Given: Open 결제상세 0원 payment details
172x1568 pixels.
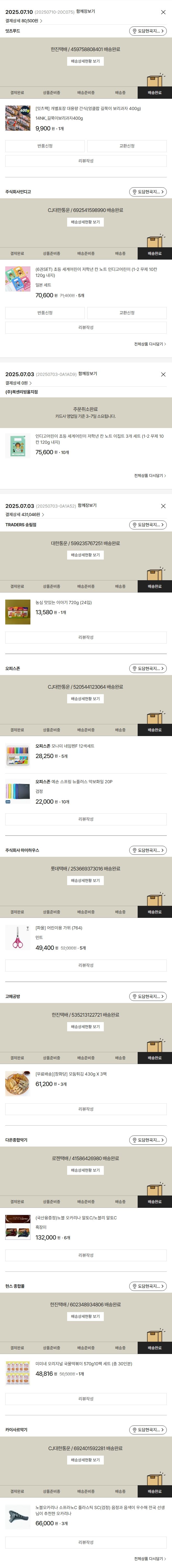Looking at the screenshot, I should [18, 383].
